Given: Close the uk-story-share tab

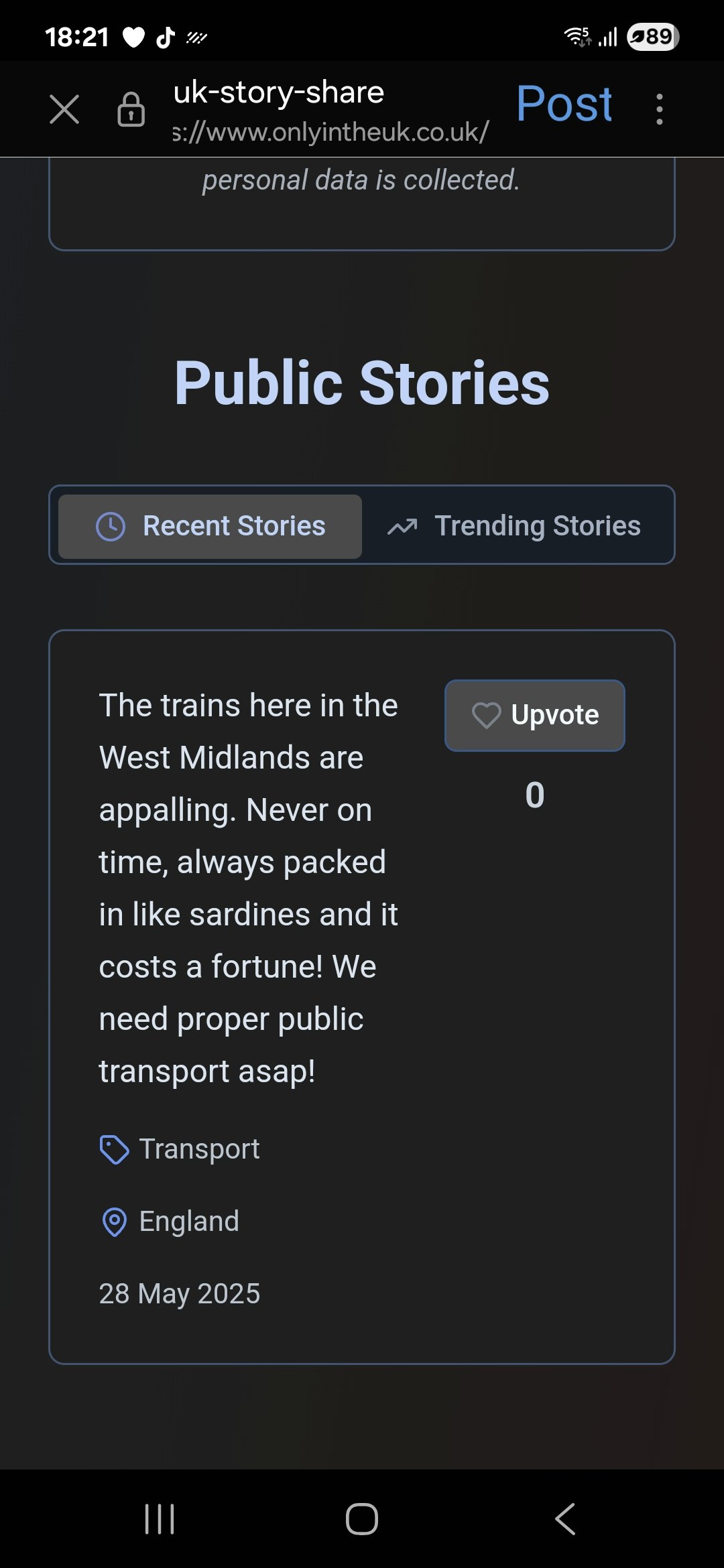Looking at the screenshot, I should 64,109.
